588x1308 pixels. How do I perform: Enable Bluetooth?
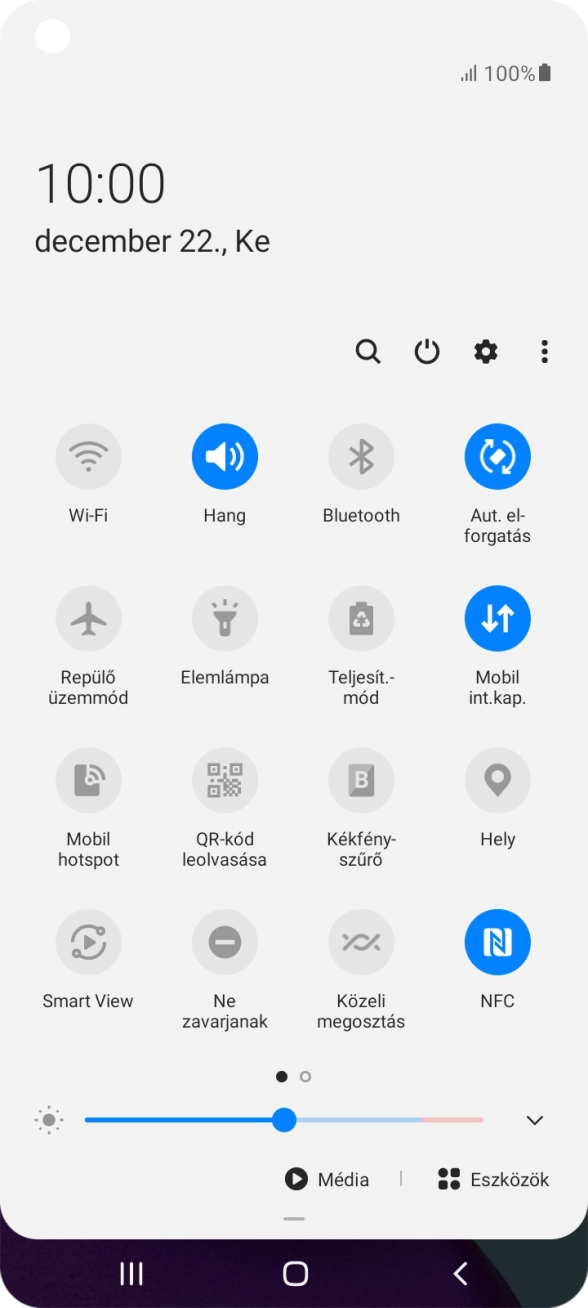click(361, 457)
